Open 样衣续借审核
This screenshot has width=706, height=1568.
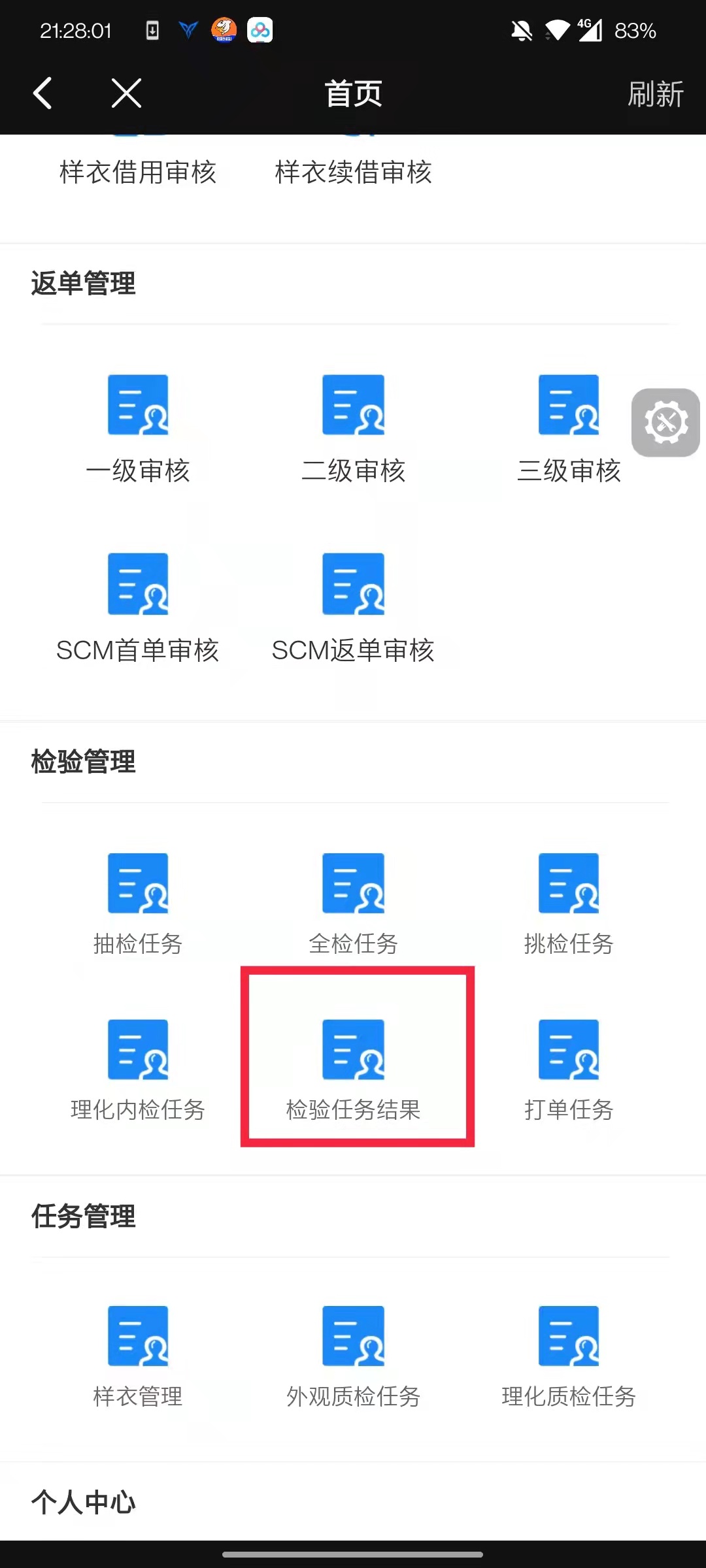click(353, 172)
